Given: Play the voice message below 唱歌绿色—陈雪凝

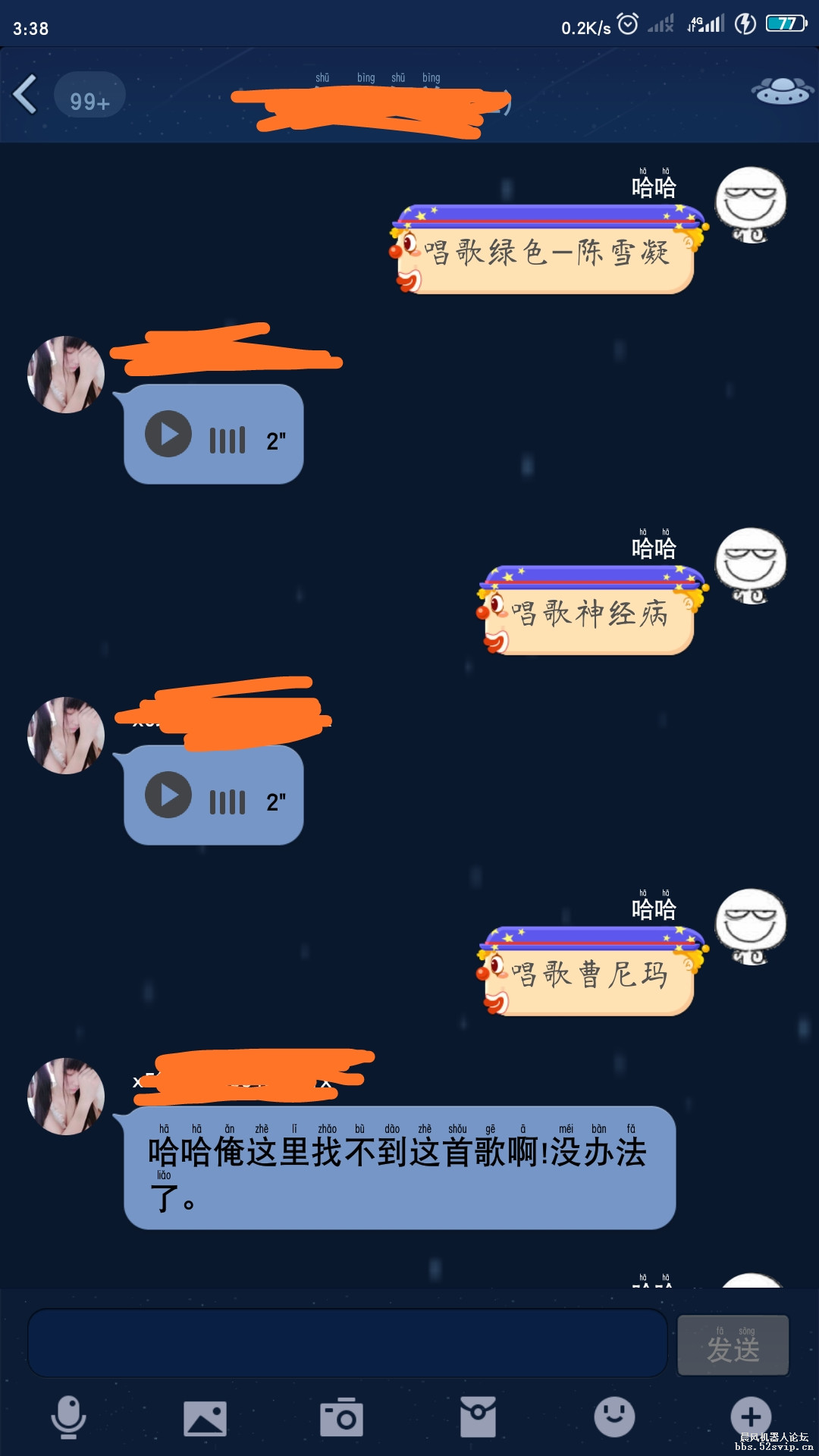Looking at the screenshot, I should 168,434.
